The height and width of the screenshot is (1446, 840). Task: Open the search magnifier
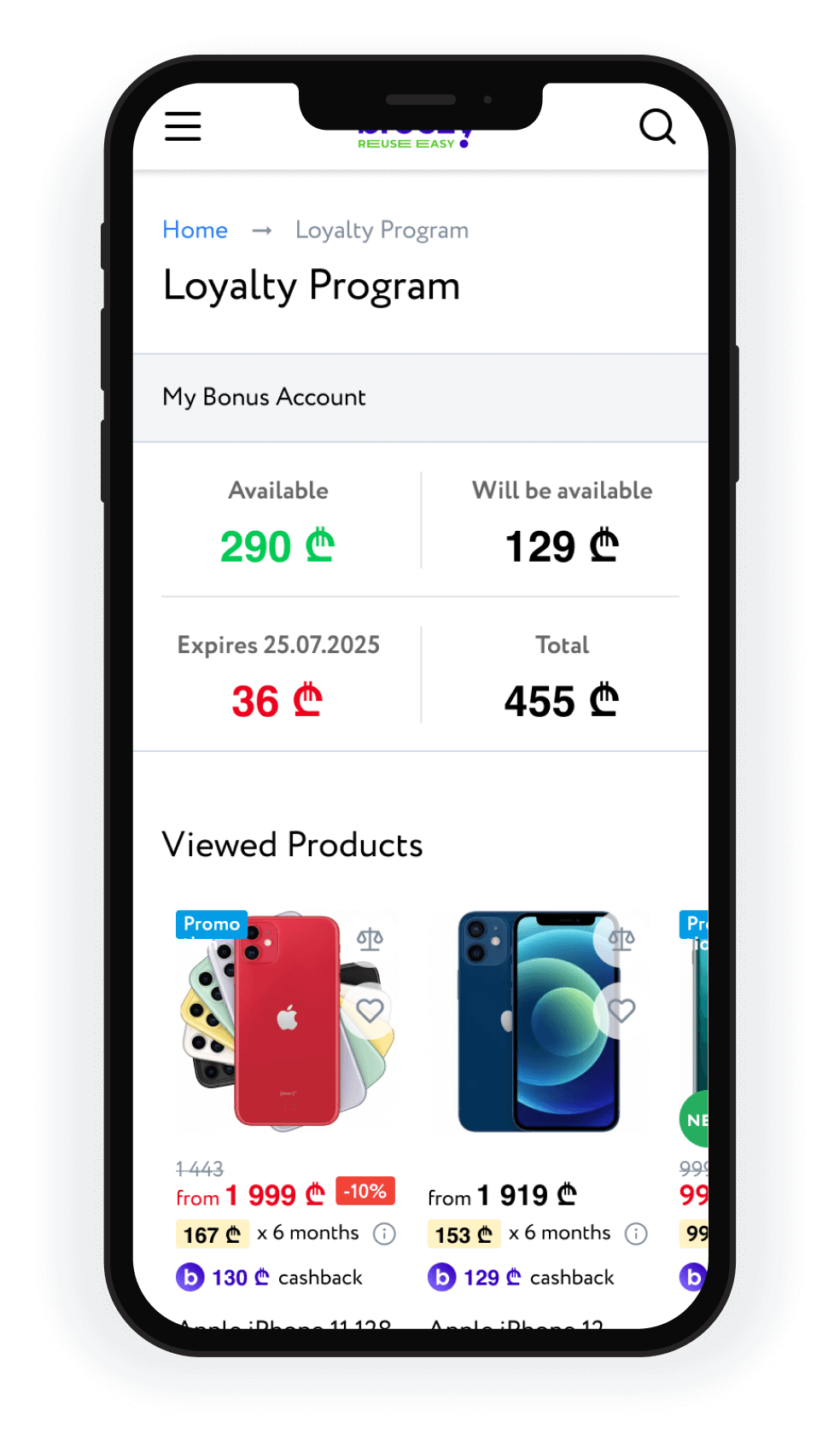[657, 126]
